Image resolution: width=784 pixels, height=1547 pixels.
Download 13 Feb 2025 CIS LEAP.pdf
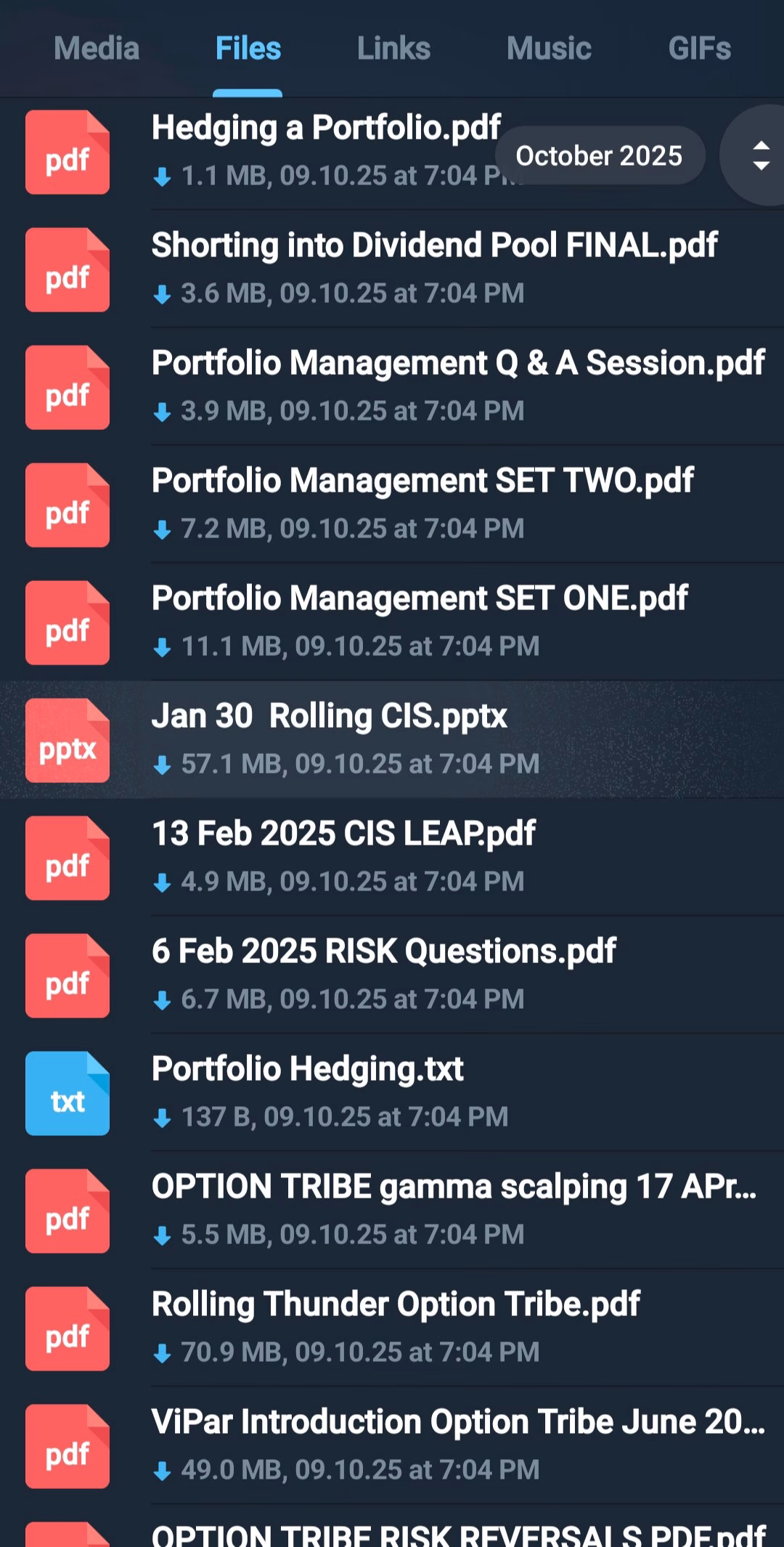(68, 858)
